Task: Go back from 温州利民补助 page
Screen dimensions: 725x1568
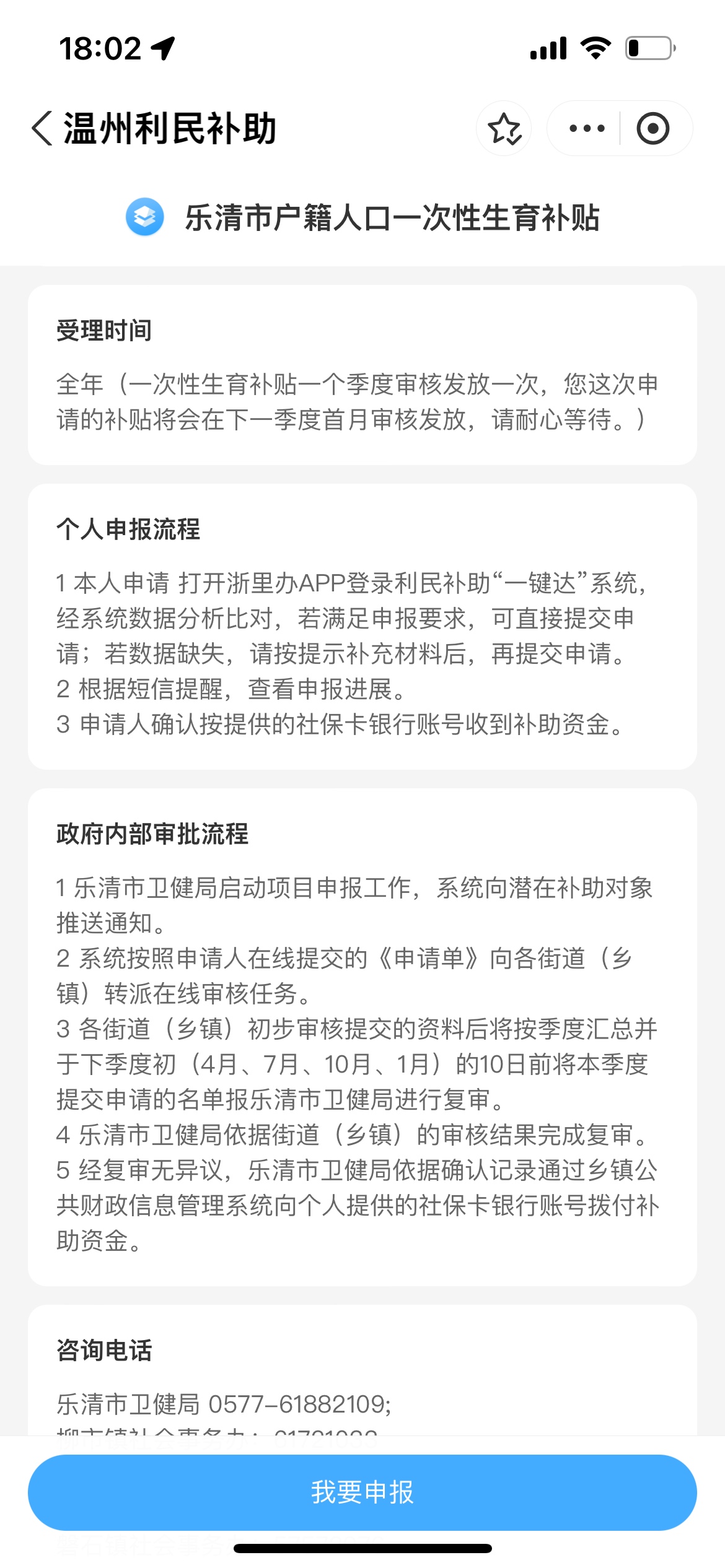Action: (x=42, y=129)
